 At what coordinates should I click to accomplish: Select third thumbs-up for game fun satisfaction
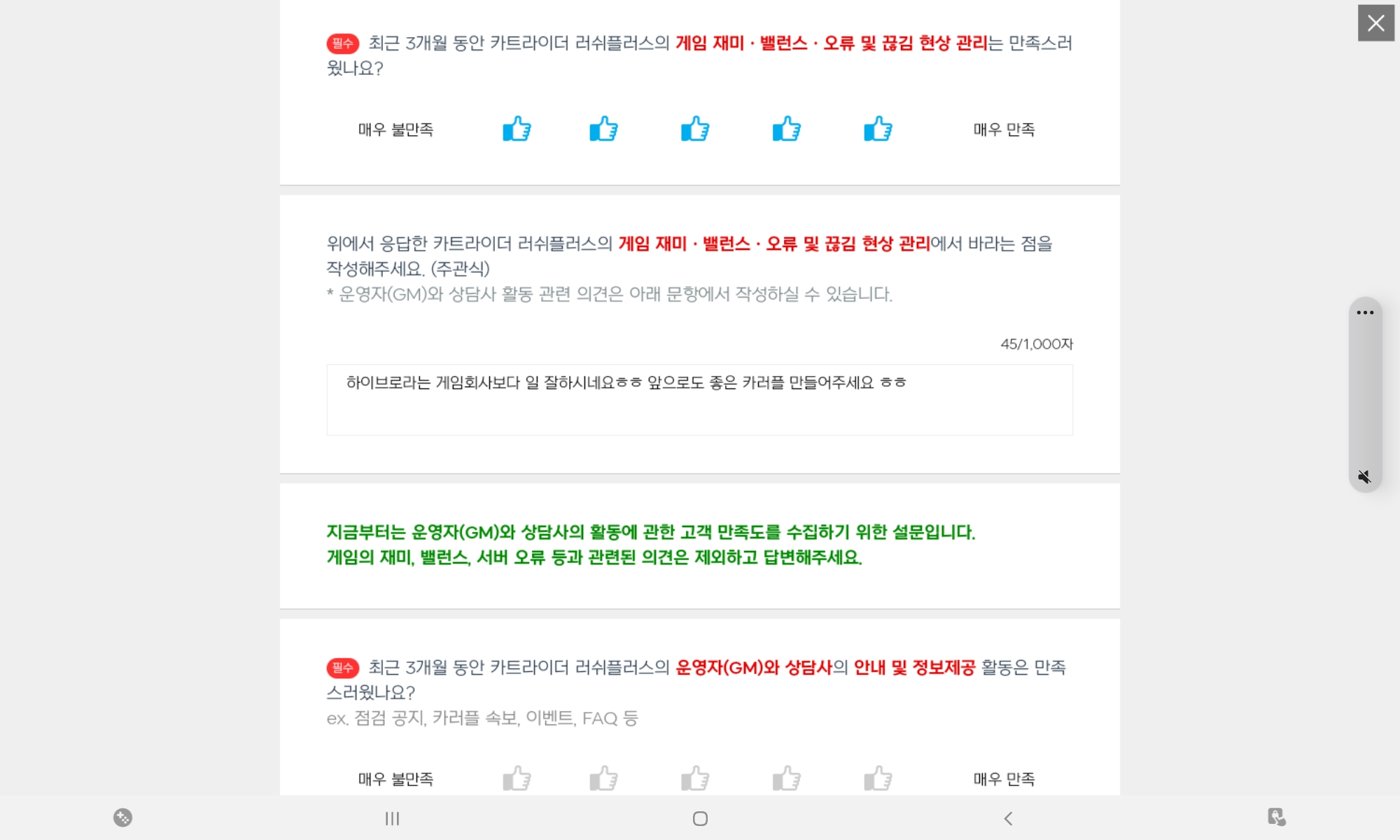695,129
